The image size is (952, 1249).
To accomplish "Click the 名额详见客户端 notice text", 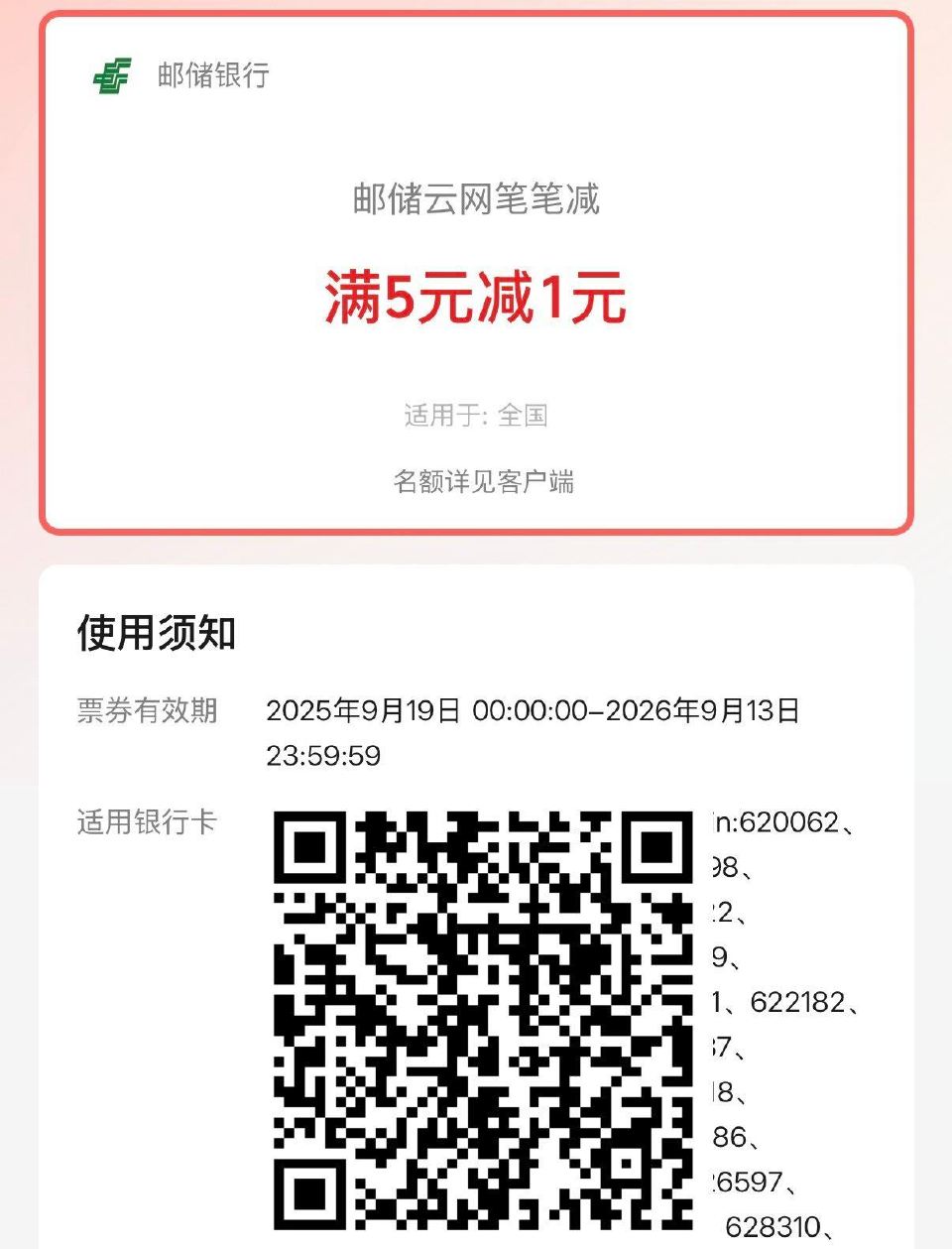I will click(x=486, y=483).
